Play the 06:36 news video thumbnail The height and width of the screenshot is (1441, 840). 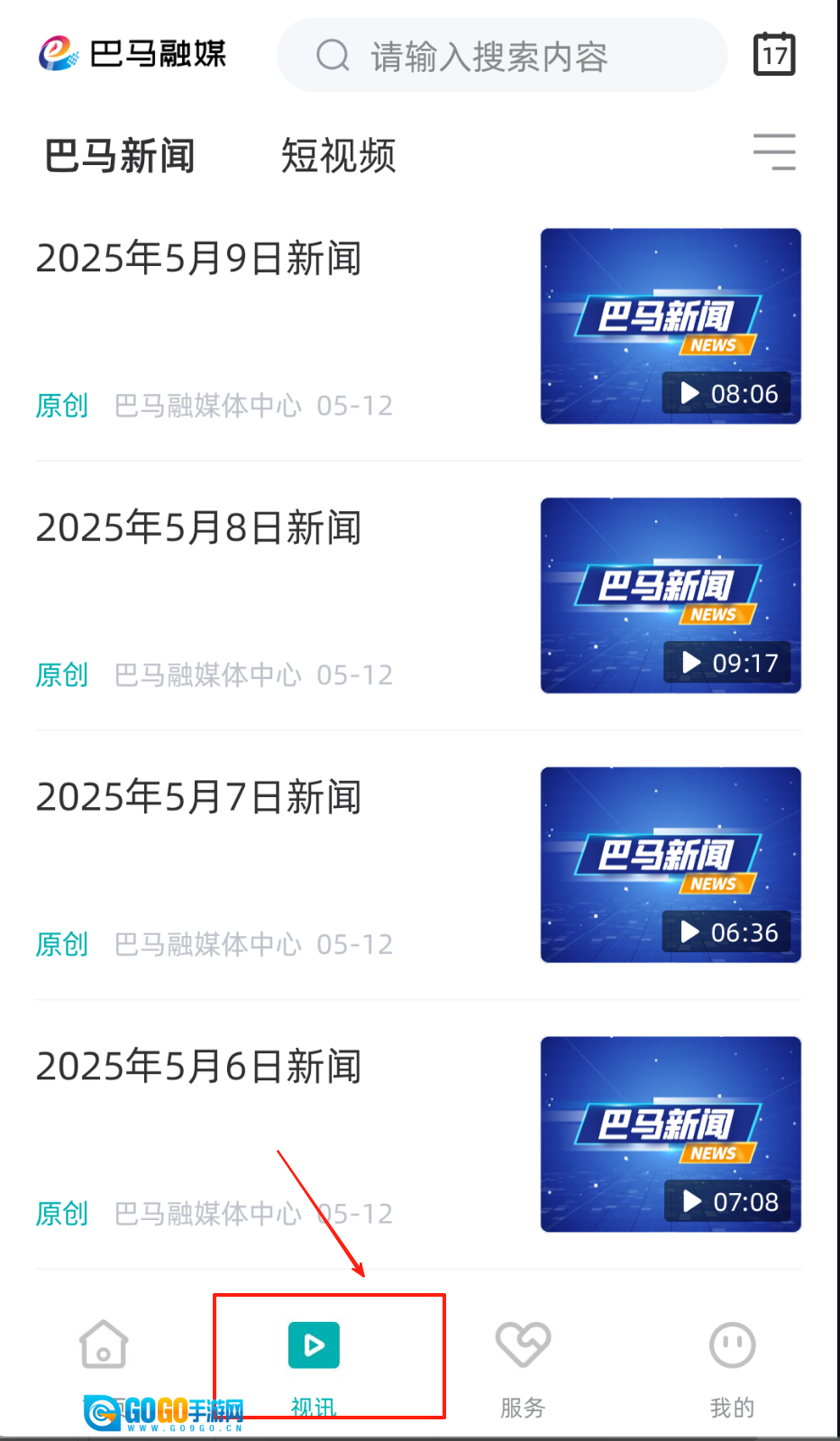pos(671,865)
